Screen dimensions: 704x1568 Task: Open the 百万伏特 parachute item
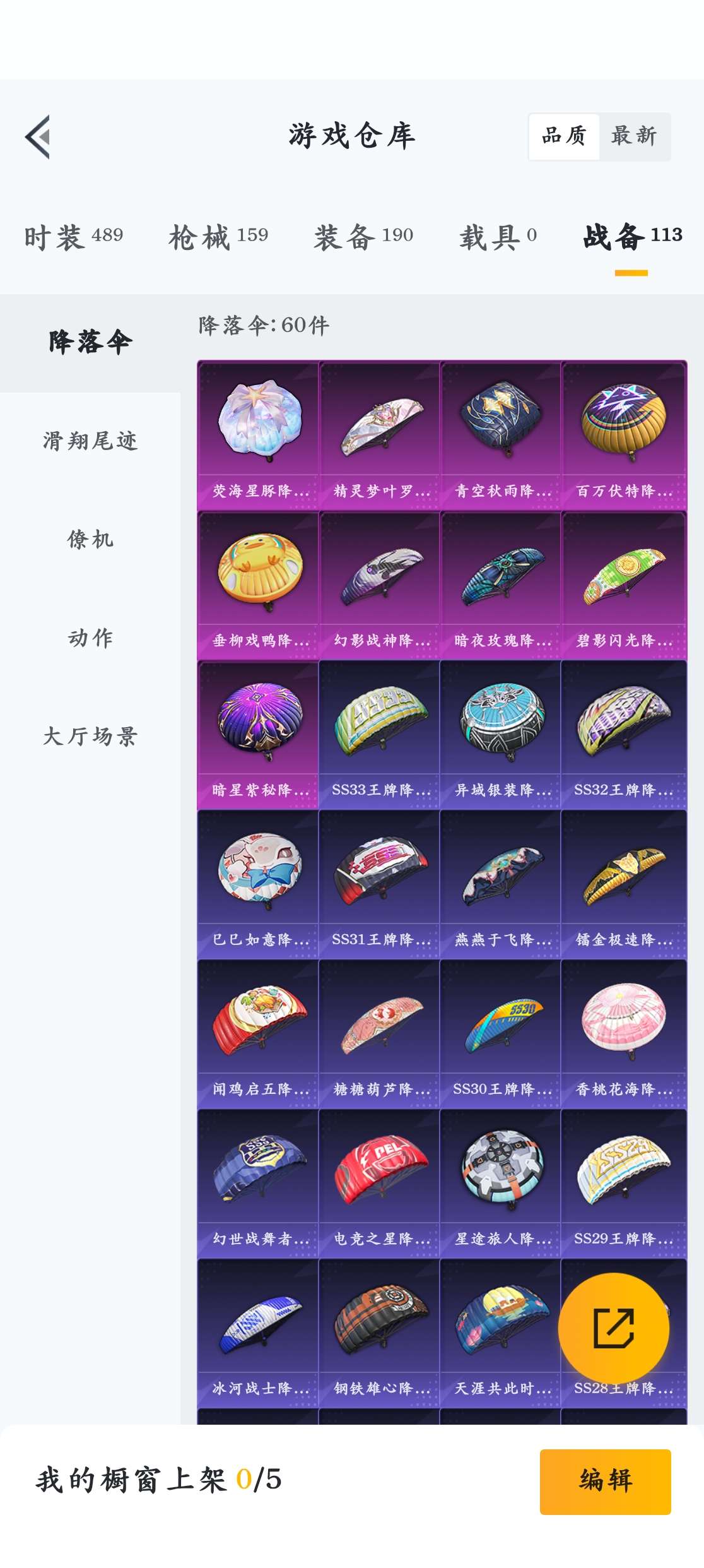click(623, 436)
